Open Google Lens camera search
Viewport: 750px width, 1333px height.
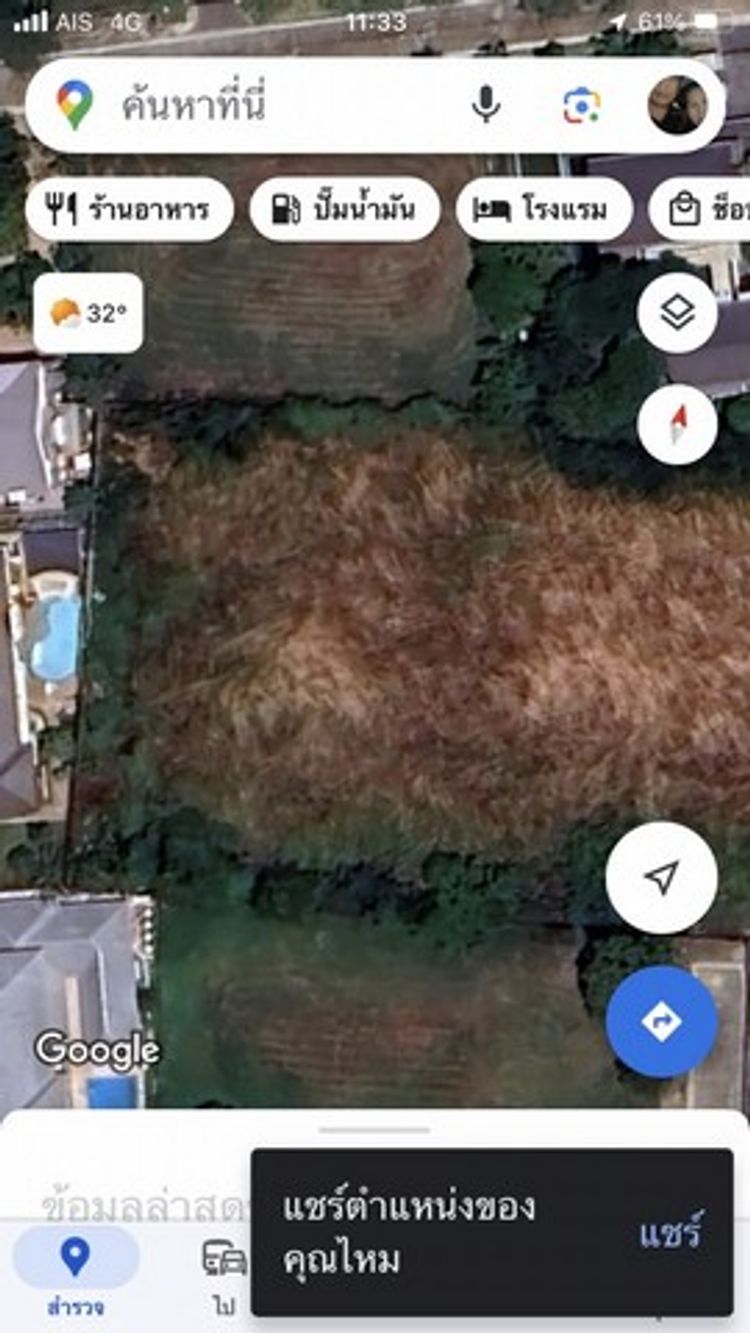click(x=581, y=105)
